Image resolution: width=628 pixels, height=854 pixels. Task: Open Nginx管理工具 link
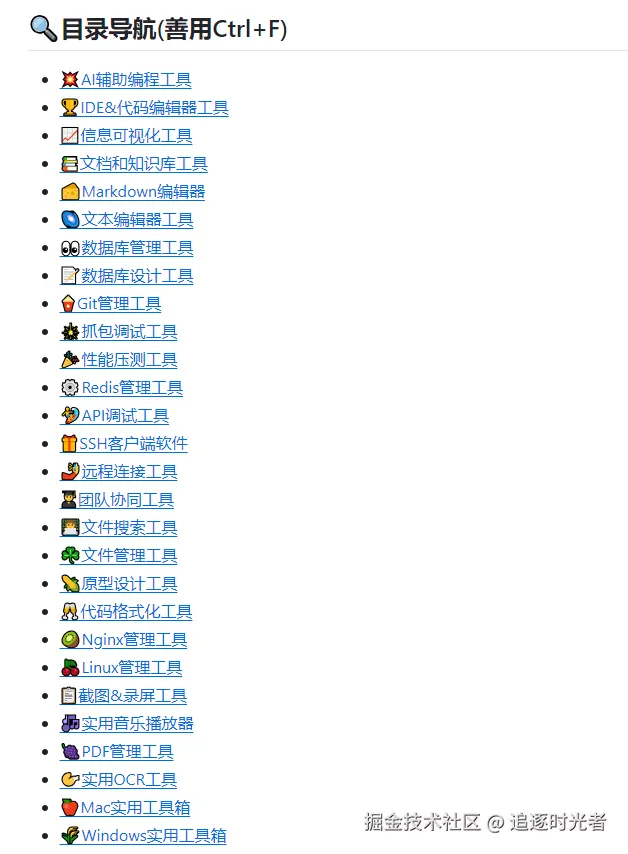click(x=134, y=640)
